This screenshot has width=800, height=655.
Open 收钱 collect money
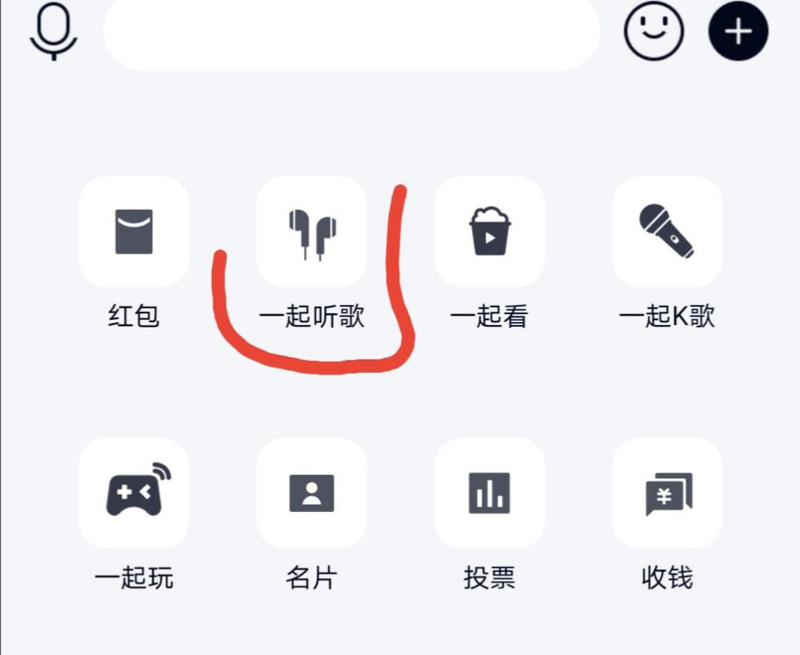[667, 492]
